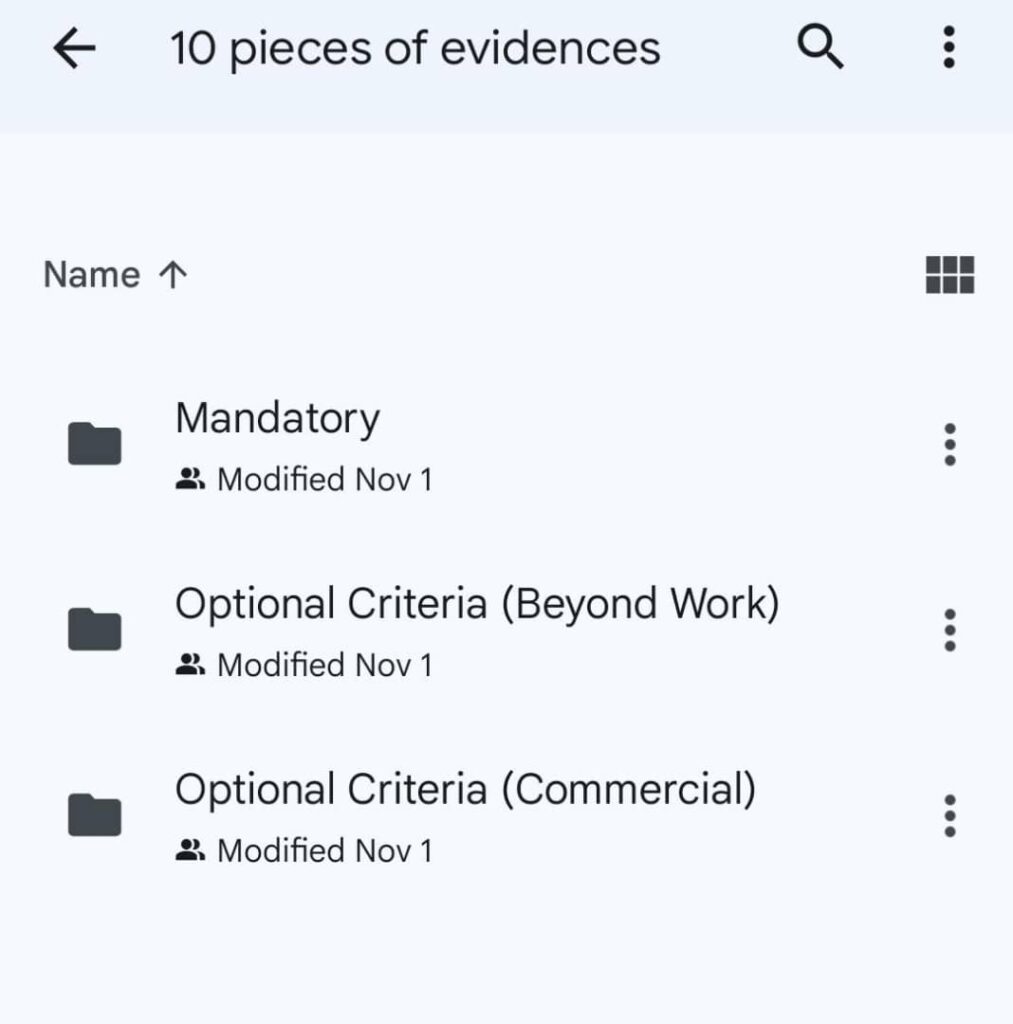Show more options for Mandatory folder
Viewport: 1013px width, 1024px height.
(x=949, y=444)
